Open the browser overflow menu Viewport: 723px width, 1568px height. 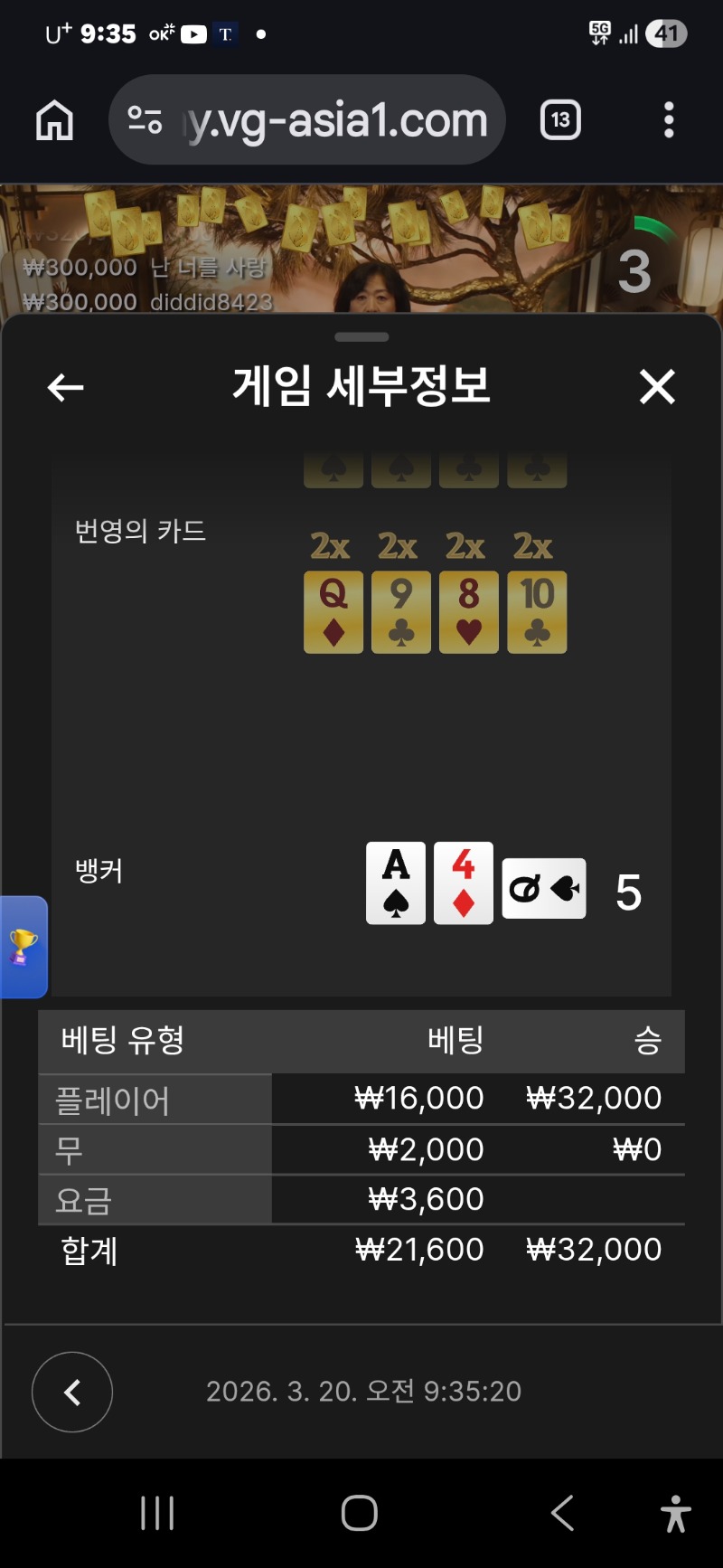669,120
